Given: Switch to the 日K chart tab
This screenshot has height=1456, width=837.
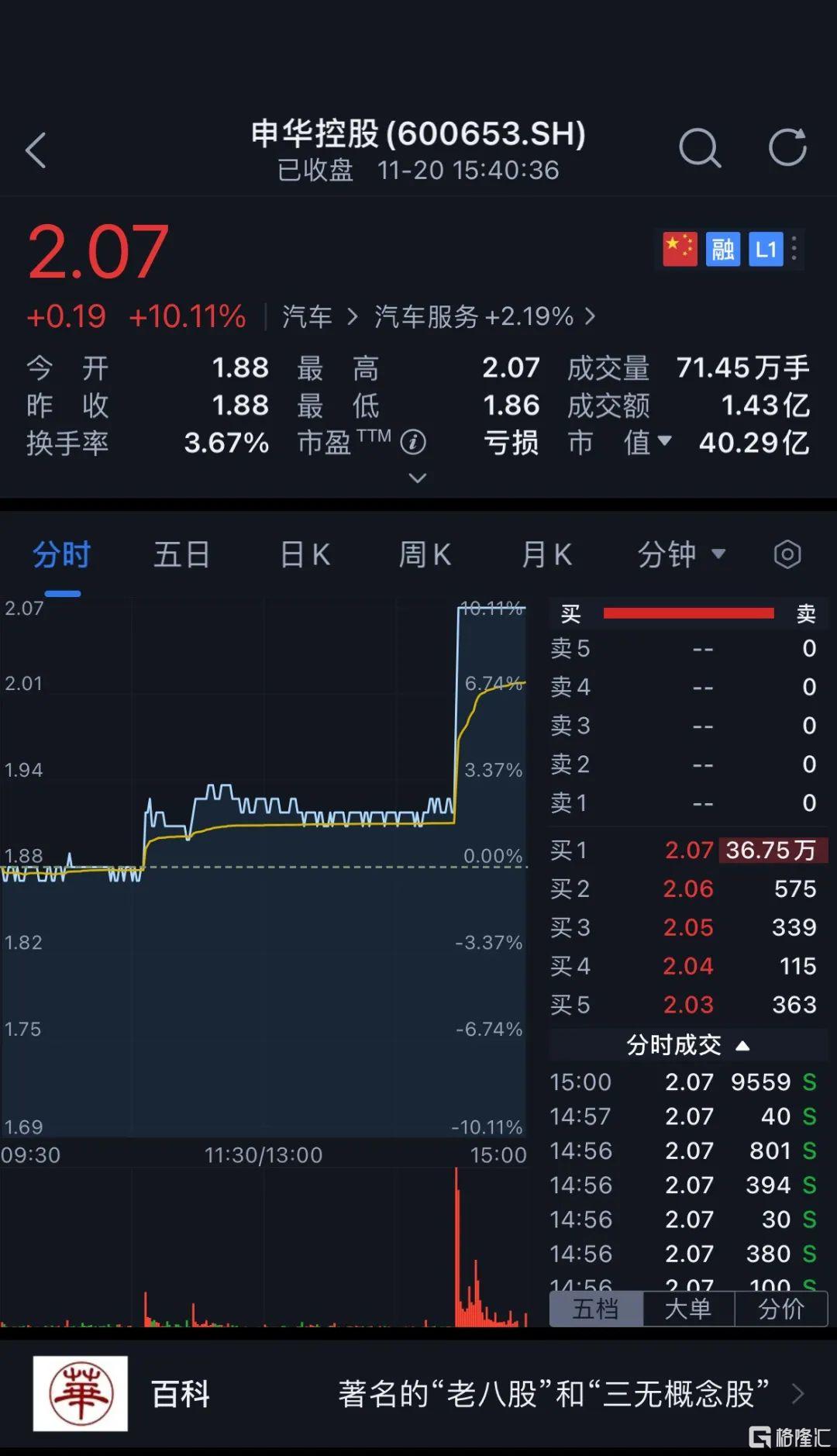Looking at the screenshot, I should tap(305, 555).
